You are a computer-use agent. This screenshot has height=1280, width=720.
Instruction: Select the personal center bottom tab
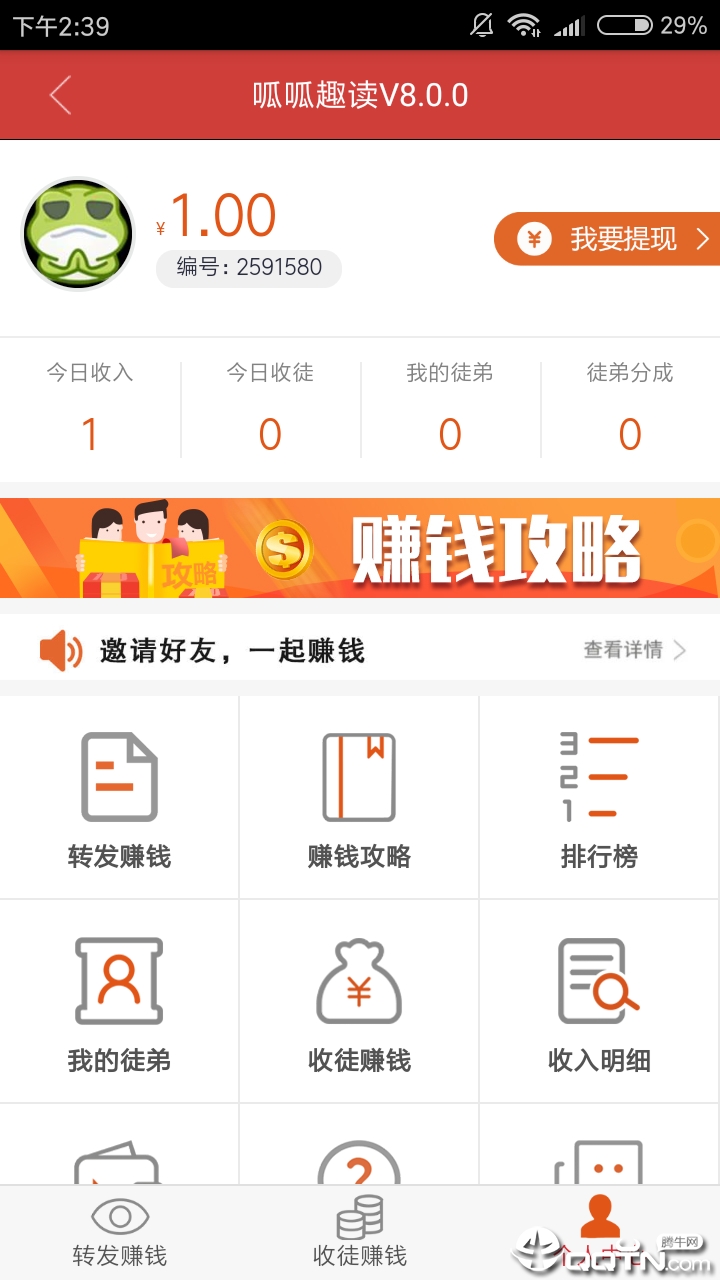tap(600, 1233)
